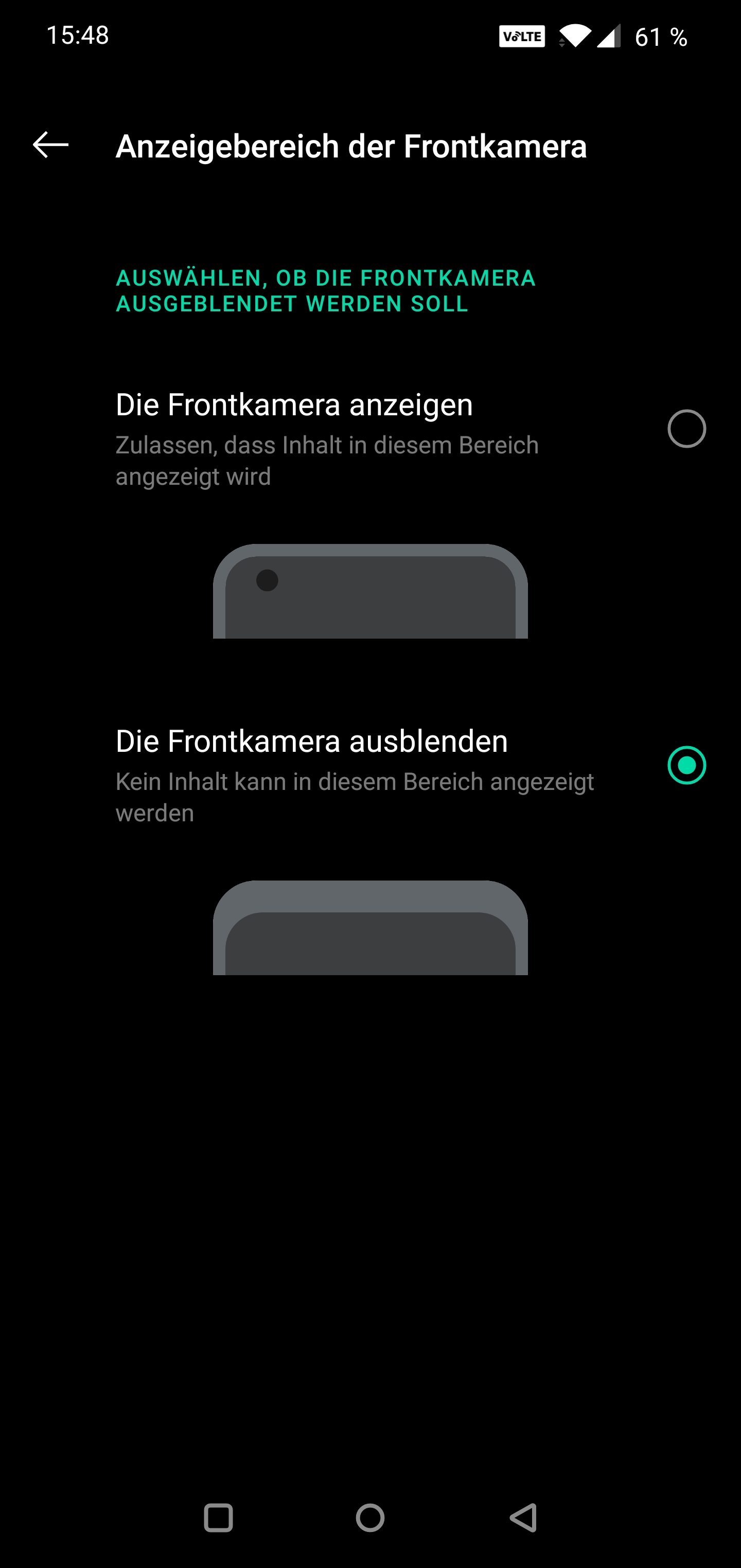
Task: Tap the system home button
Action: 370,1518
